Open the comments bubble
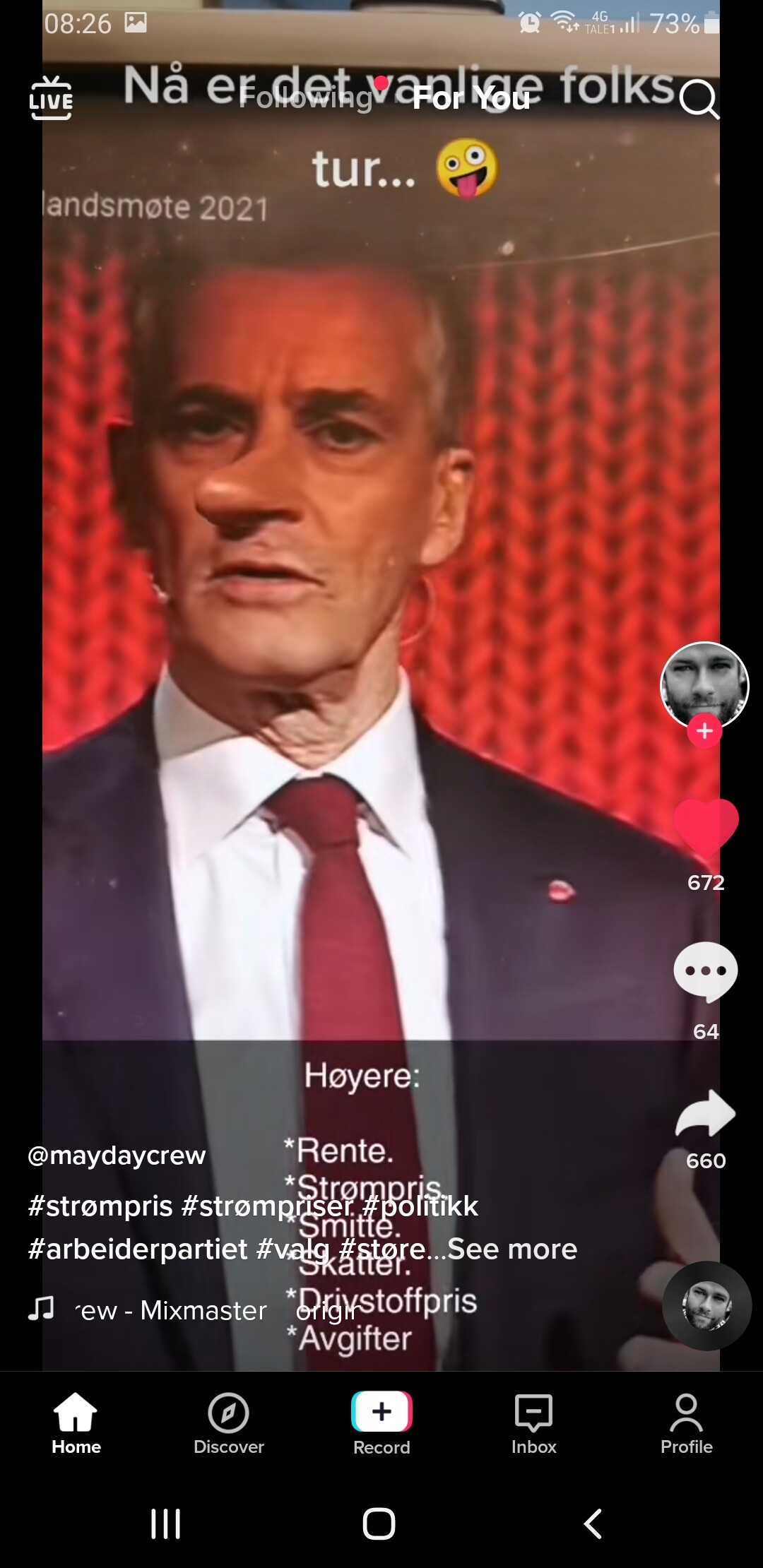 (x=706, y=972)
